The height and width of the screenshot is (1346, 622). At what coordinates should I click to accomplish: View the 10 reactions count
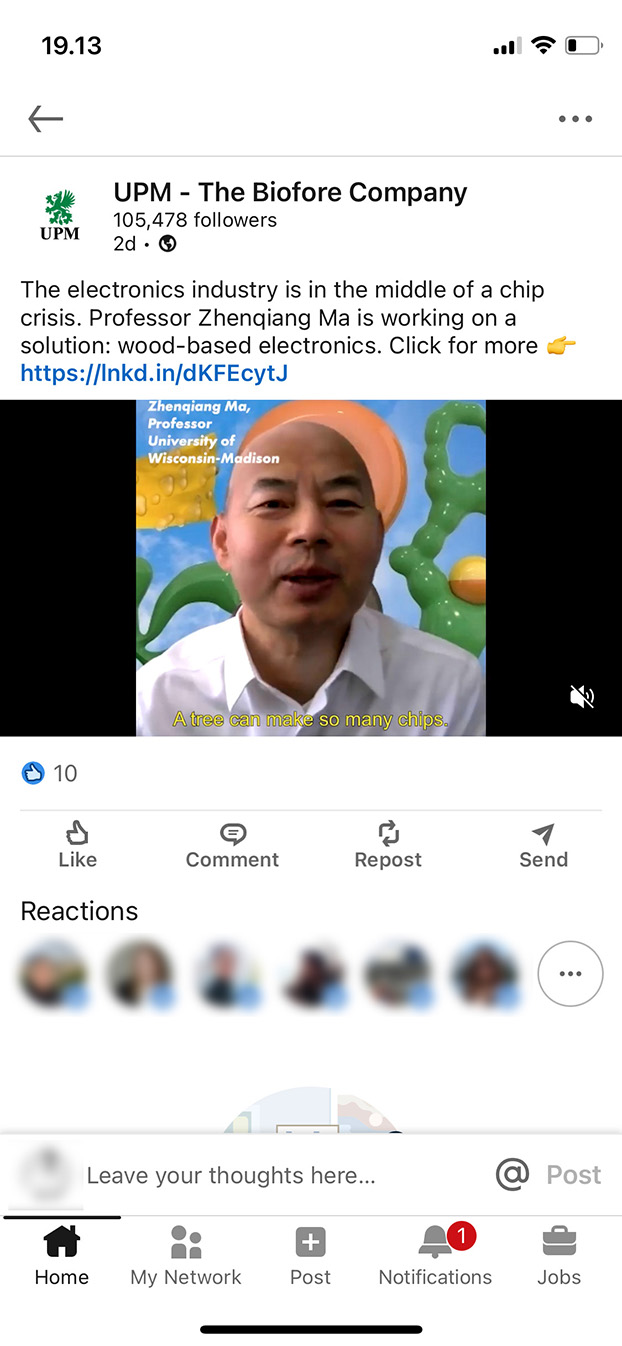pyautogui.click(x=50, y=773)
